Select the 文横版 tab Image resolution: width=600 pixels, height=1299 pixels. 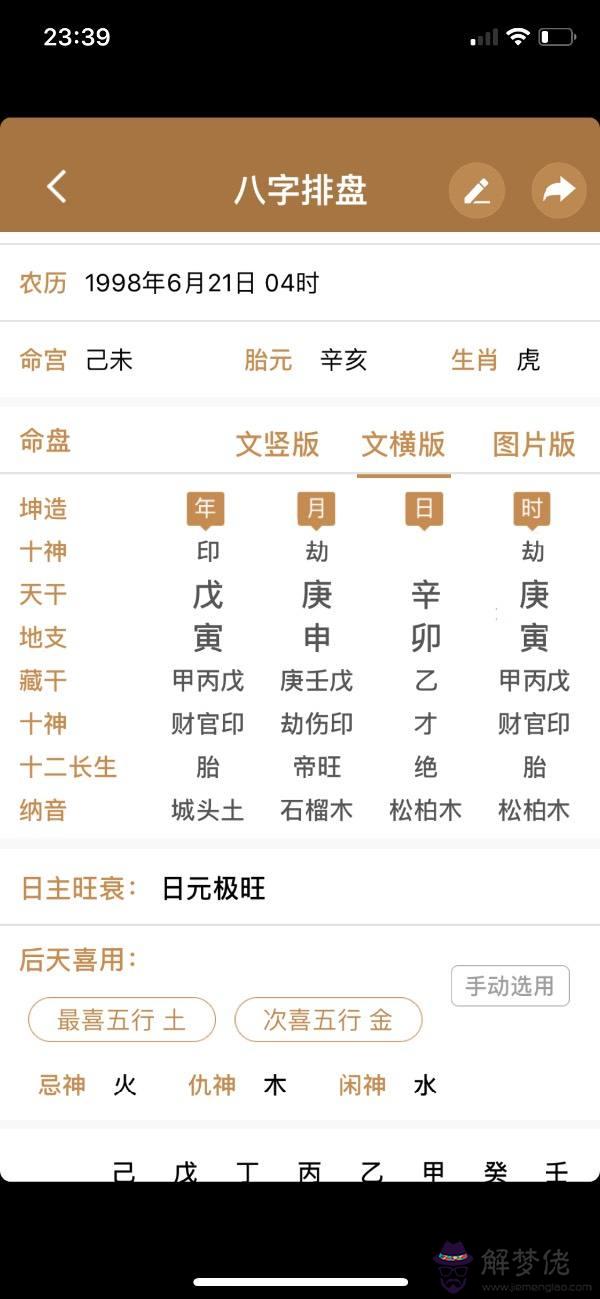[403, 444]
